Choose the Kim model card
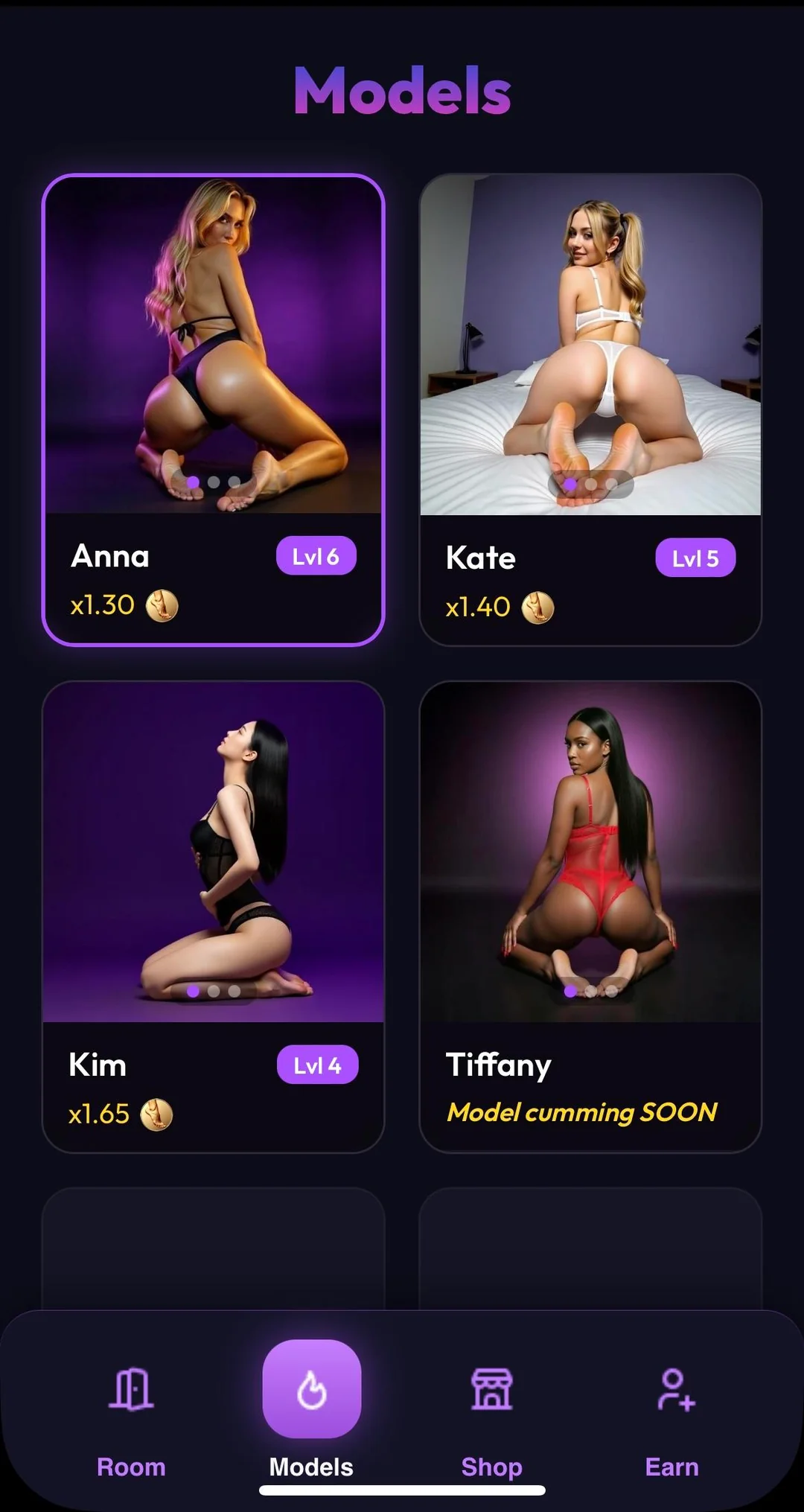The height and width of the screenshot is (1512, 804). (213, 917)
